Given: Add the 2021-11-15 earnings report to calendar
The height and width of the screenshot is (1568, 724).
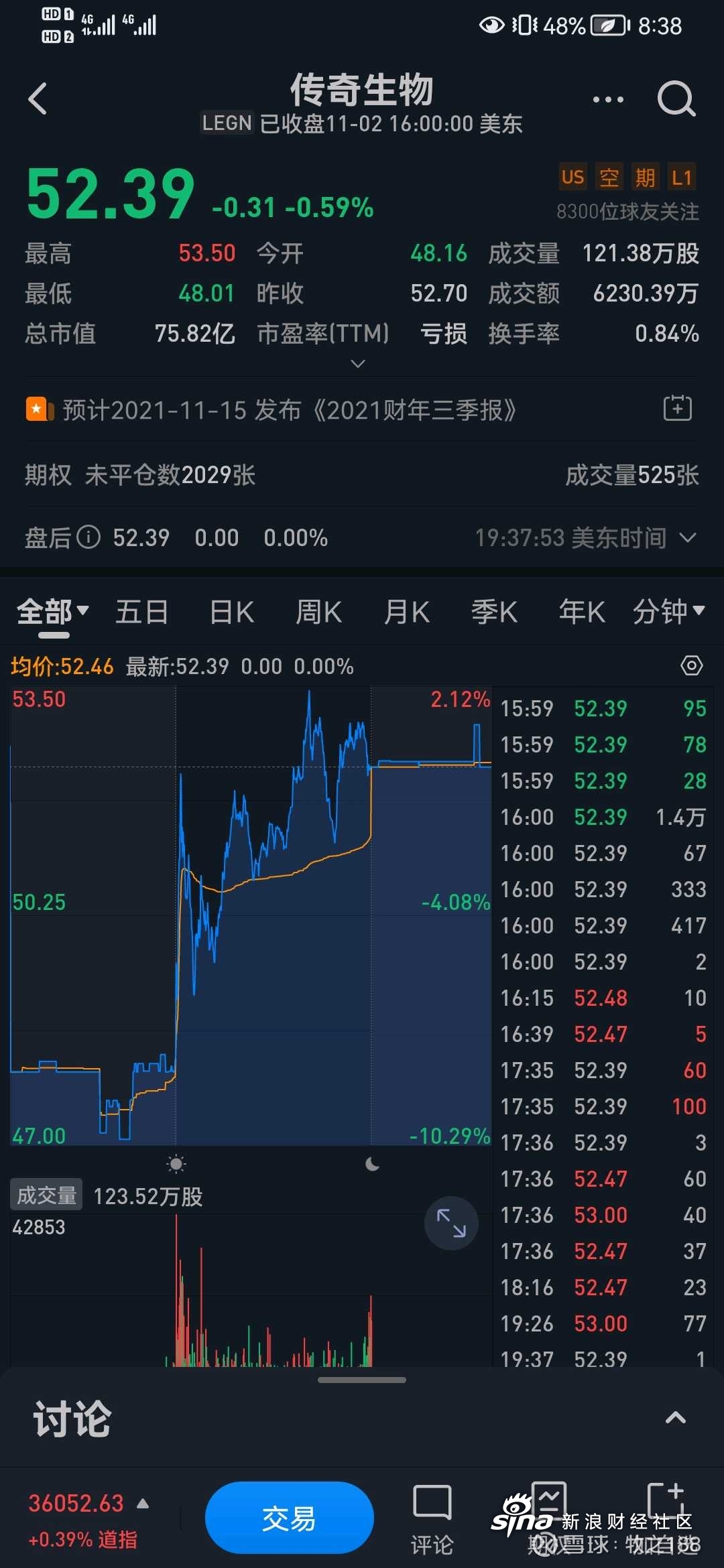Looking at the screenshot, I should point(677,408).
